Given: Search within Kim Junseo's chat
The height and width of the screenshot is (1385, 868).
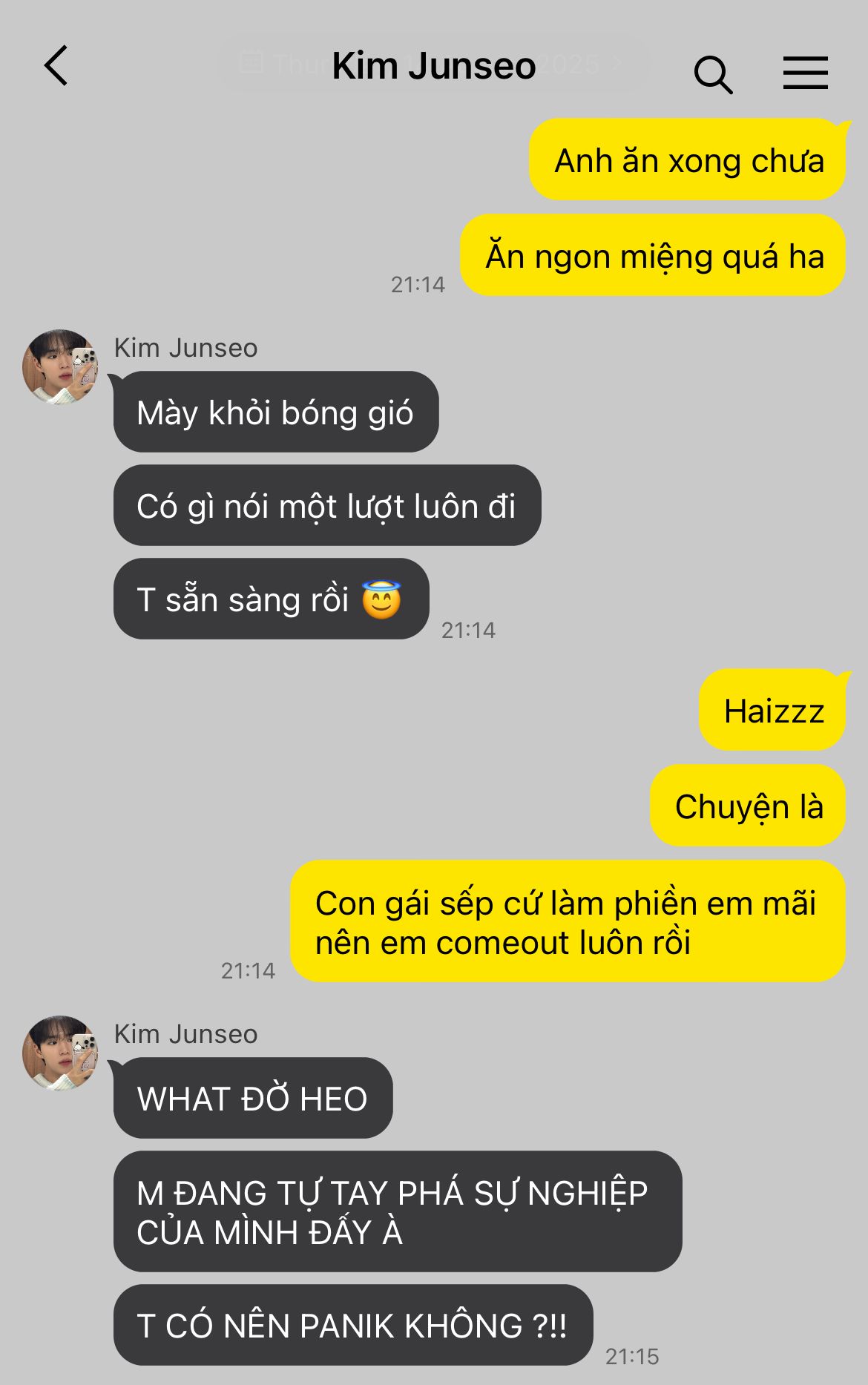Looking at the screenshot, I should pyautogui.click(x=713, y=74).
